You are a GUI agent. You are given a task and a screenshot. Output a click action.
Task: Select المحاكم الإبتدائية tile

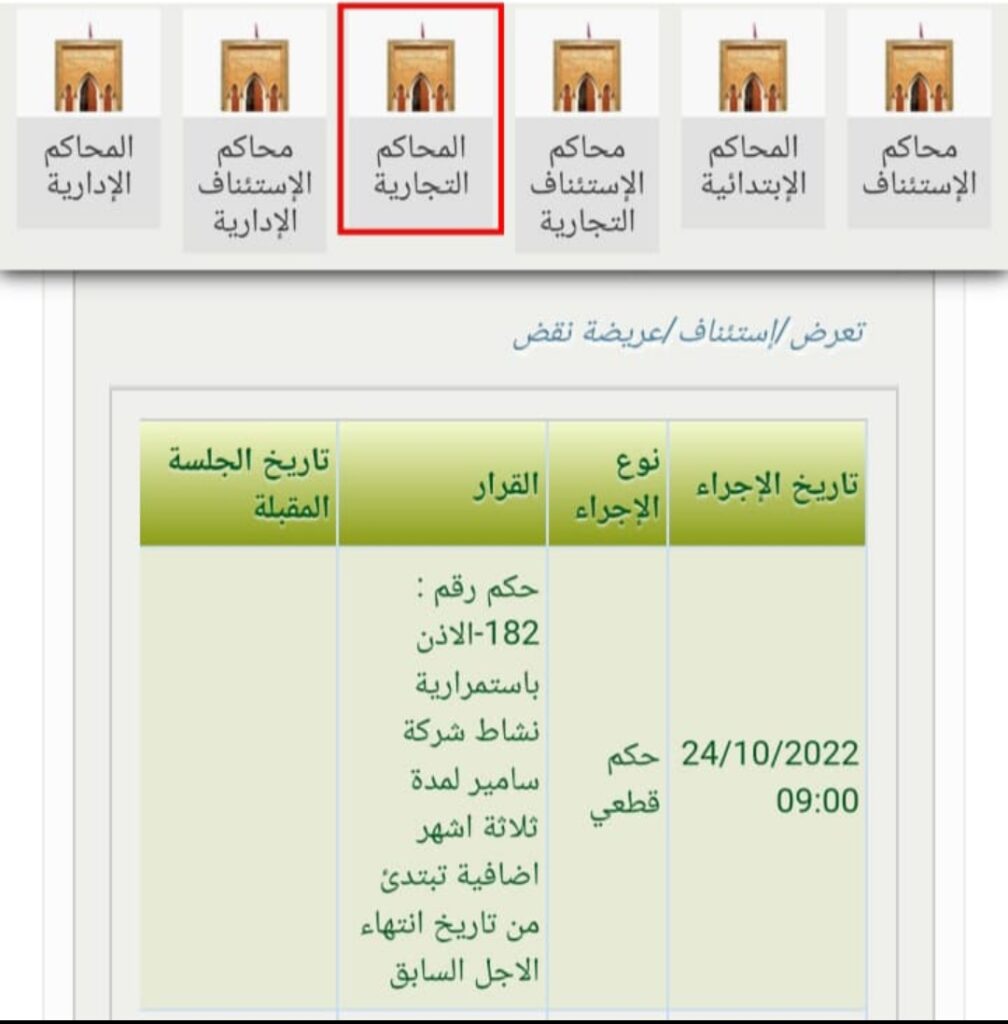click(753, 120)
